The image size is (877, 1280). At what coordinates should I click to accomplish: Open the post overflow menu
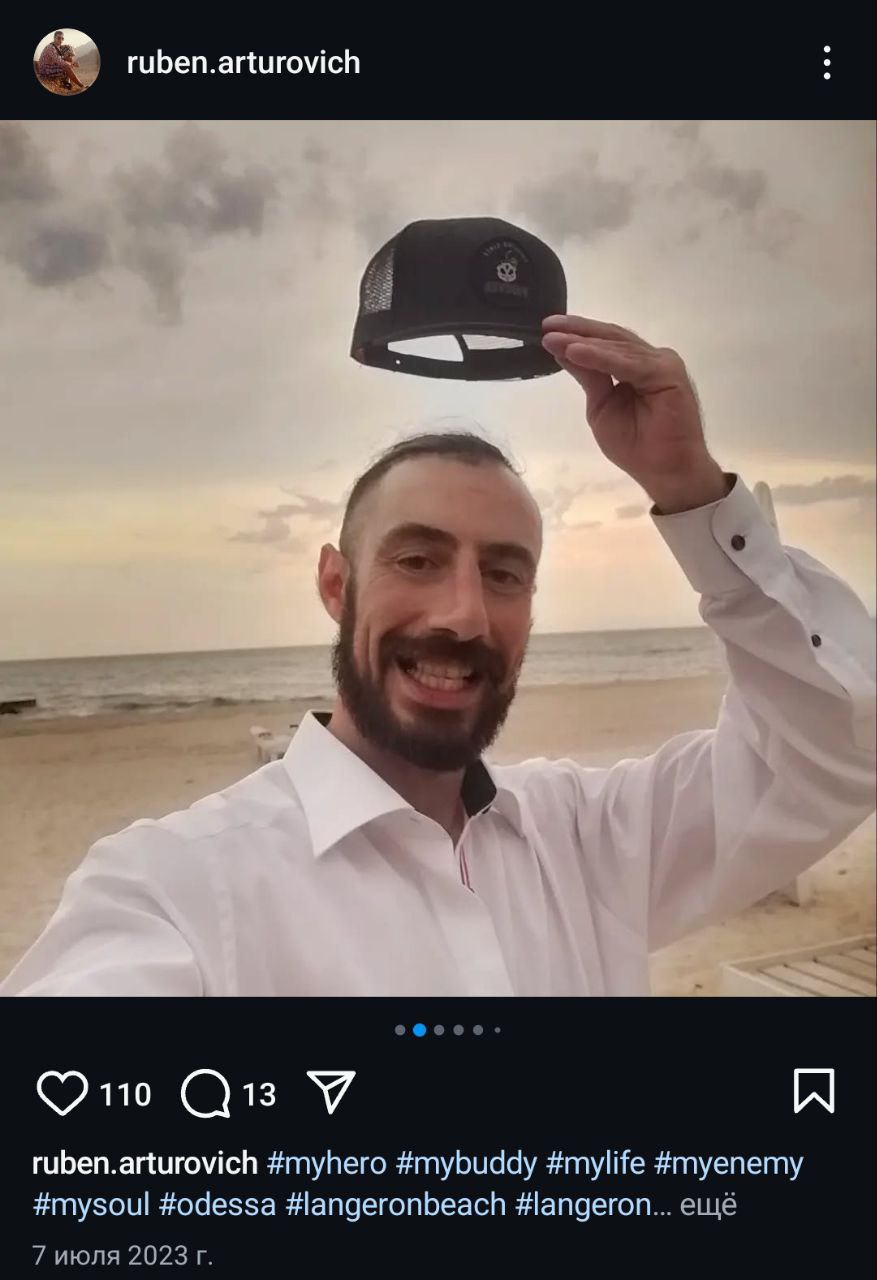(827, 62)
